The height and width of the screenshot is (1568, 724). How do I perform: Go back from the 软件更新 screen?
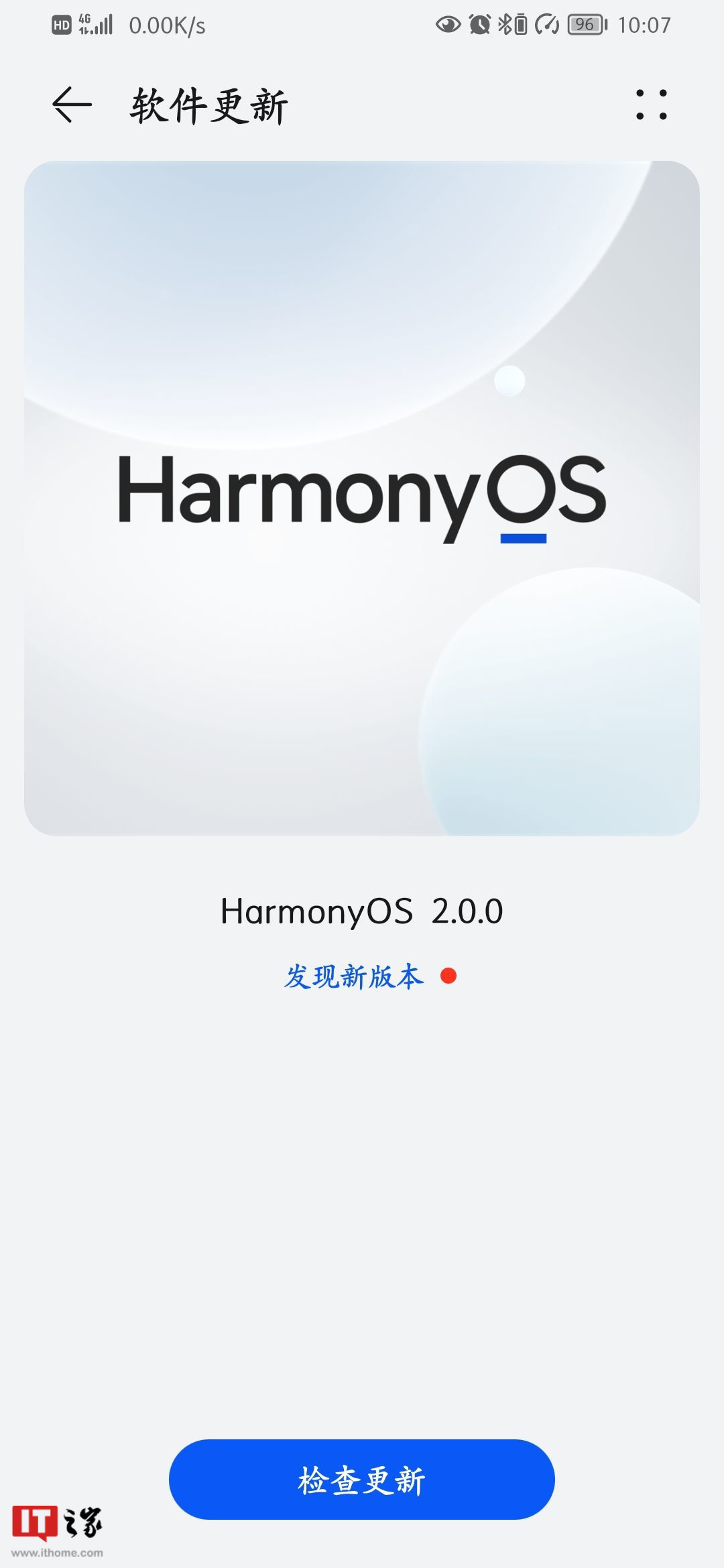tap(72, 105)
